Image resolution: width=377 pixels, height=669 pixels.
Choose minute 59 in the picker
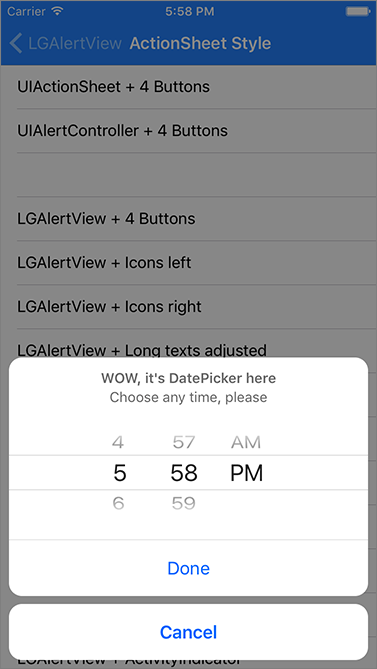[x=184, y=503]
